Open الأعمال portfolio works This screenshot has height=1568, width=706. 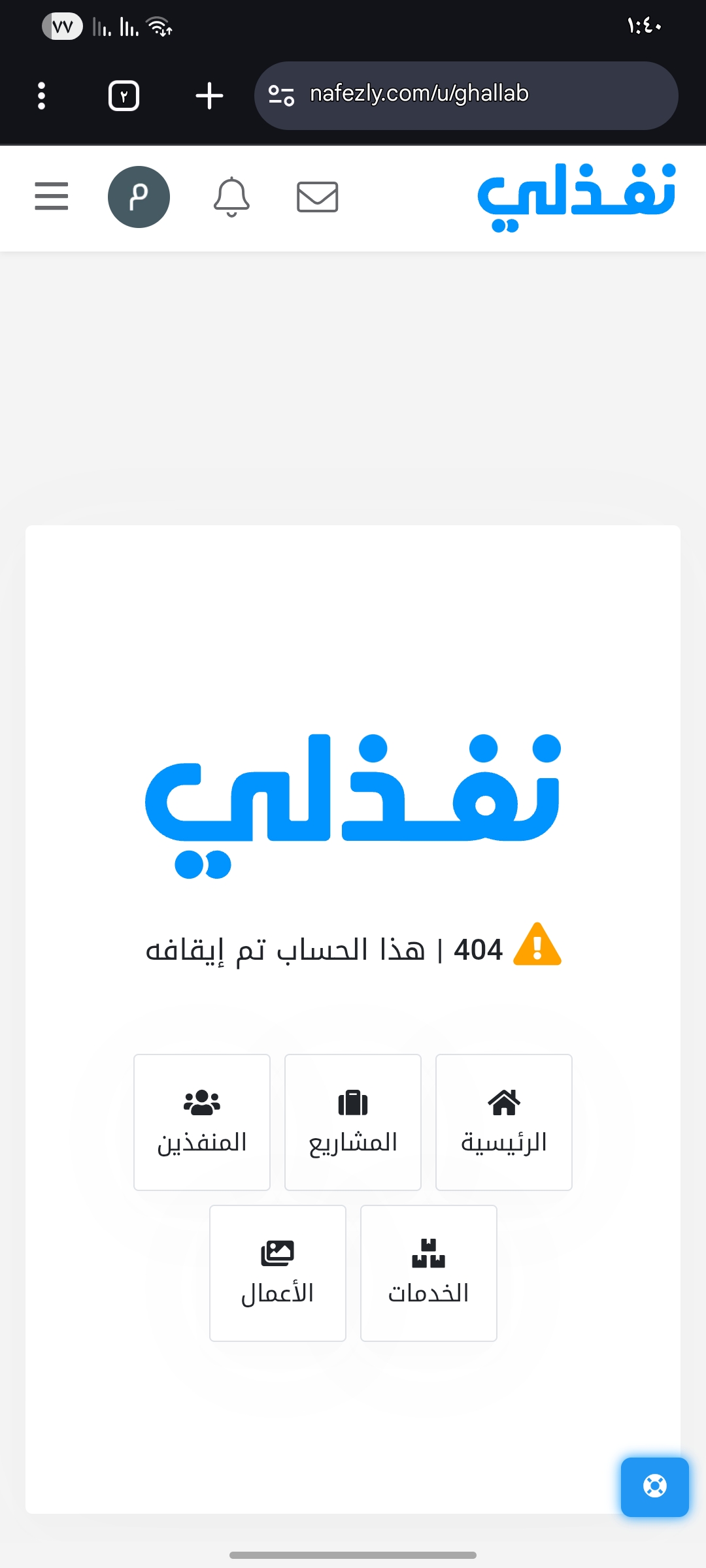(x=278, y=1273)
